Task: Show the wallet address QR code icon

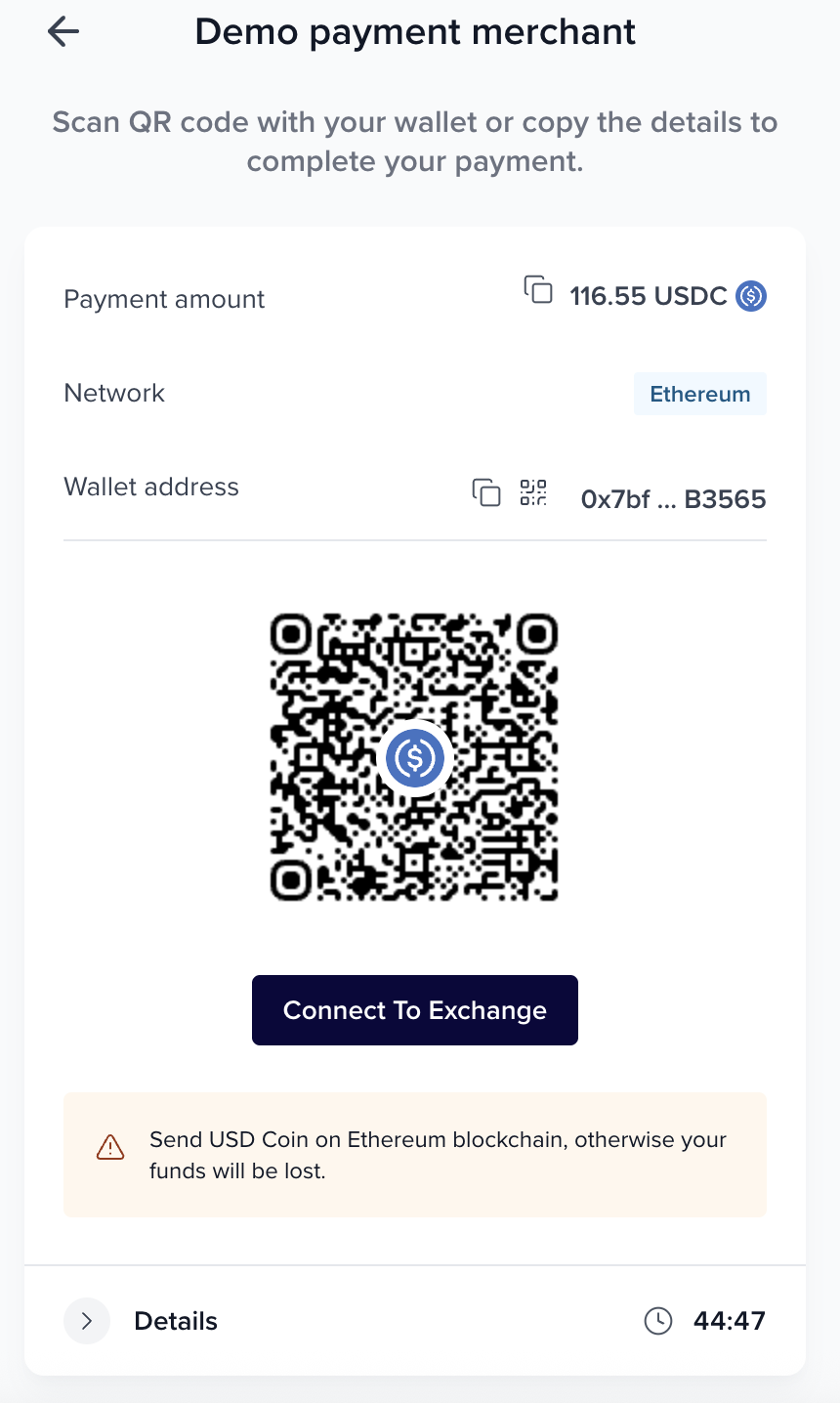Action: click(533, 492)
